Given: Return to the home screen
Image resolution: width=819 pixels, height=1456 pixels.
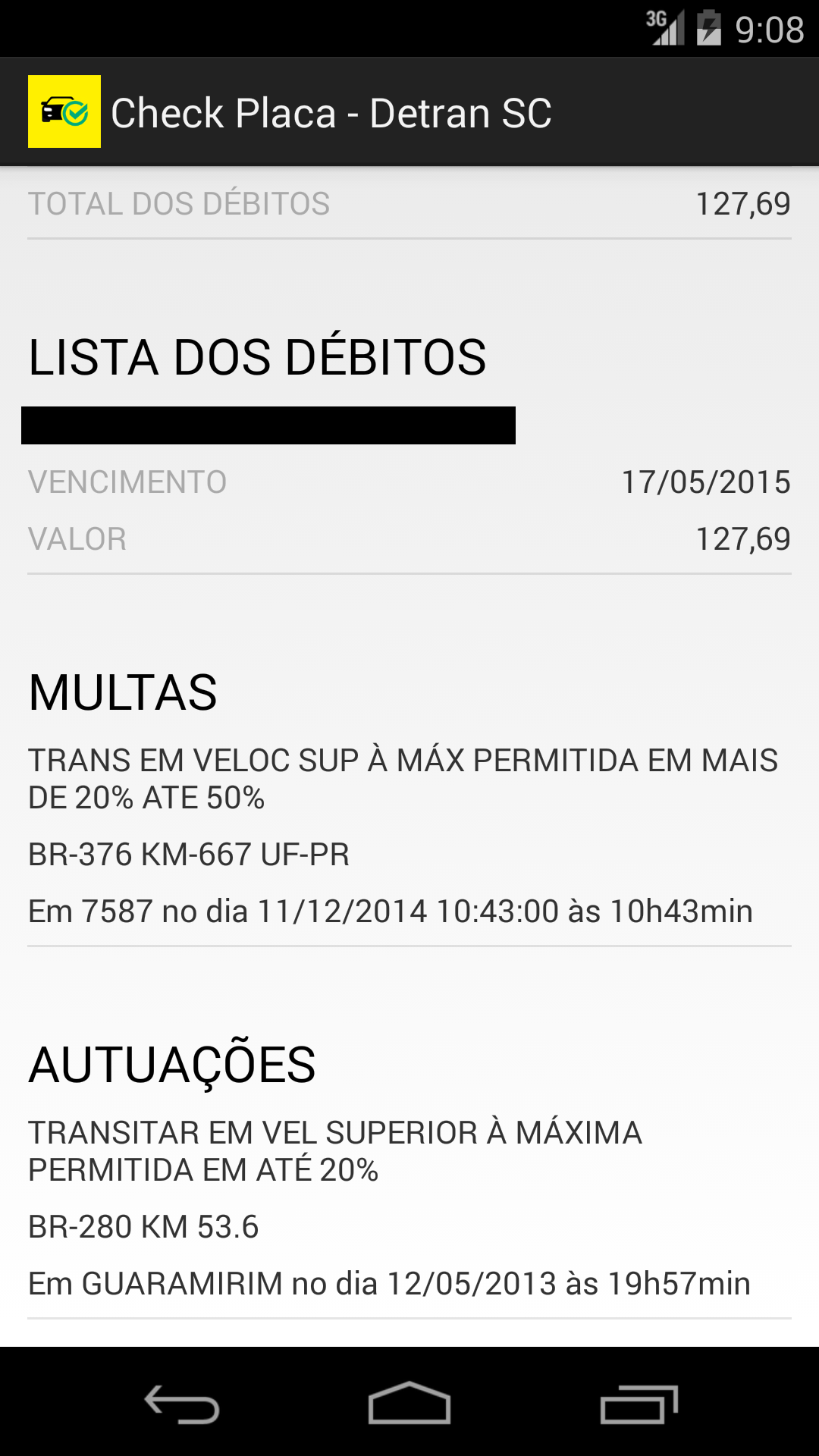Looking at the screenshot, I should pyautogui.click(x=409, y=1404).
